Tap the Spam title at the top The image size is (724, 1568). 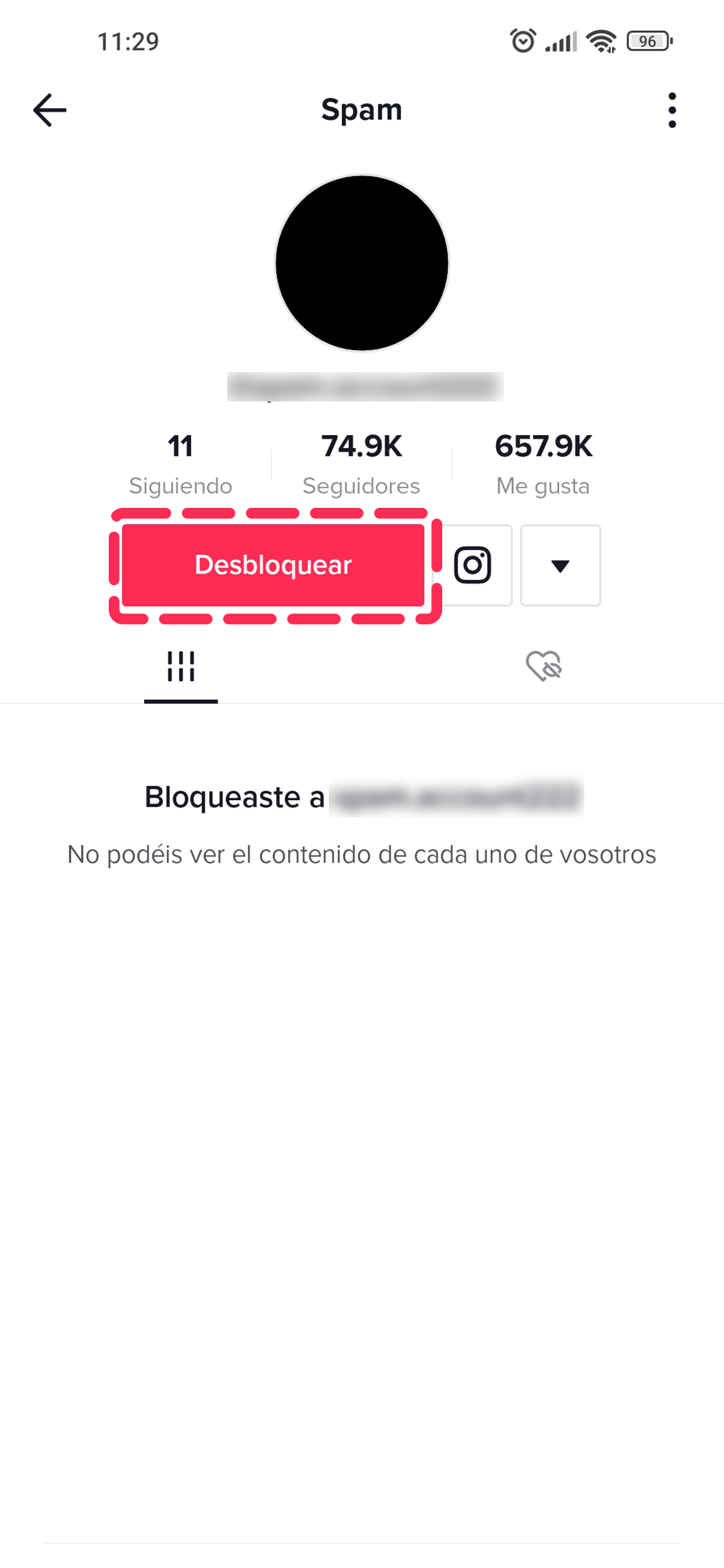(362, 109)
